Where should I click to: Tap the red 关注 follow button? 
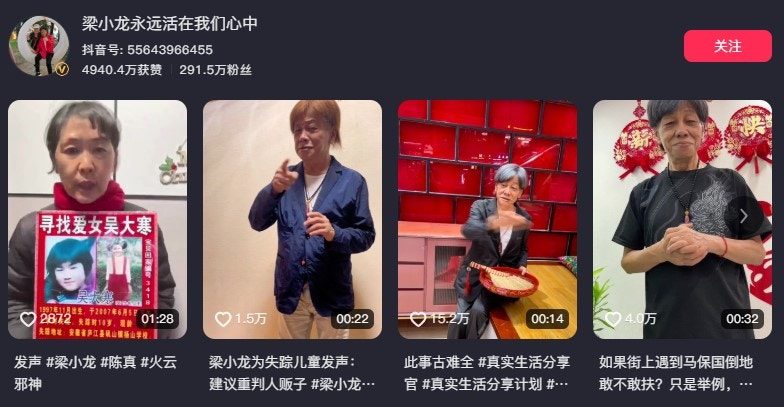tap(727, 46)
